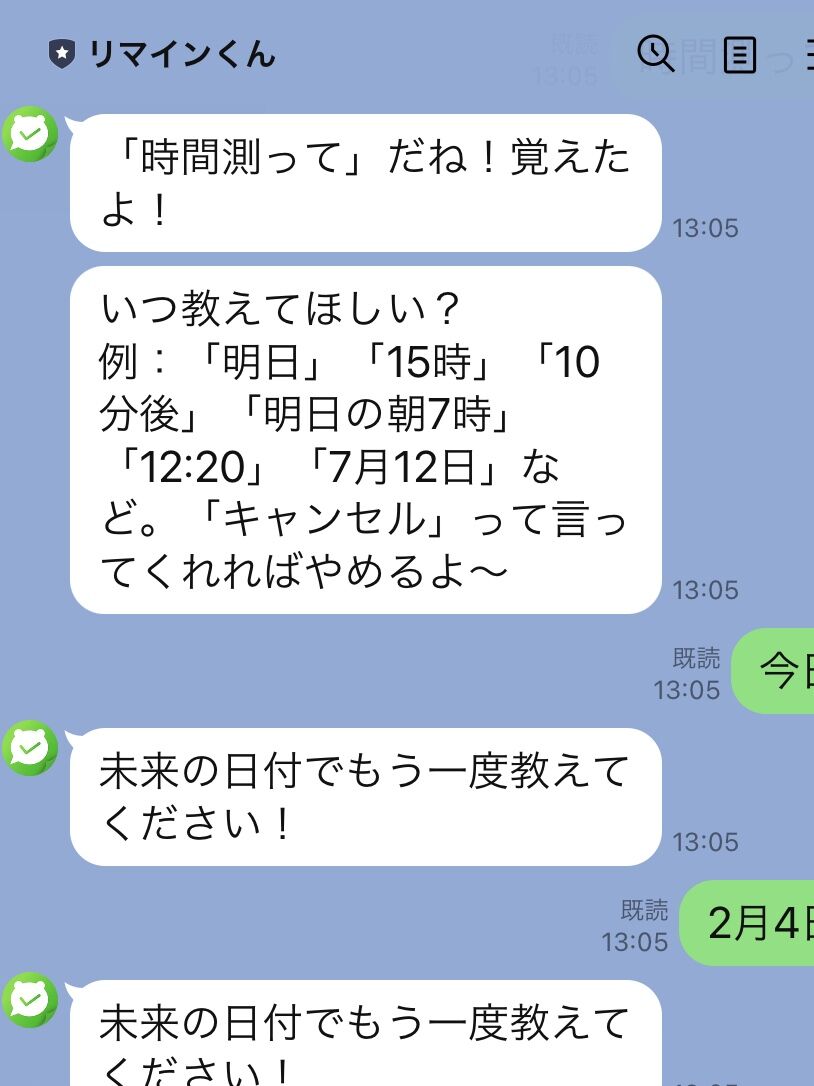
Task: Click the 13:05 timestamp under the example bubble
Action: coord(708,590)
